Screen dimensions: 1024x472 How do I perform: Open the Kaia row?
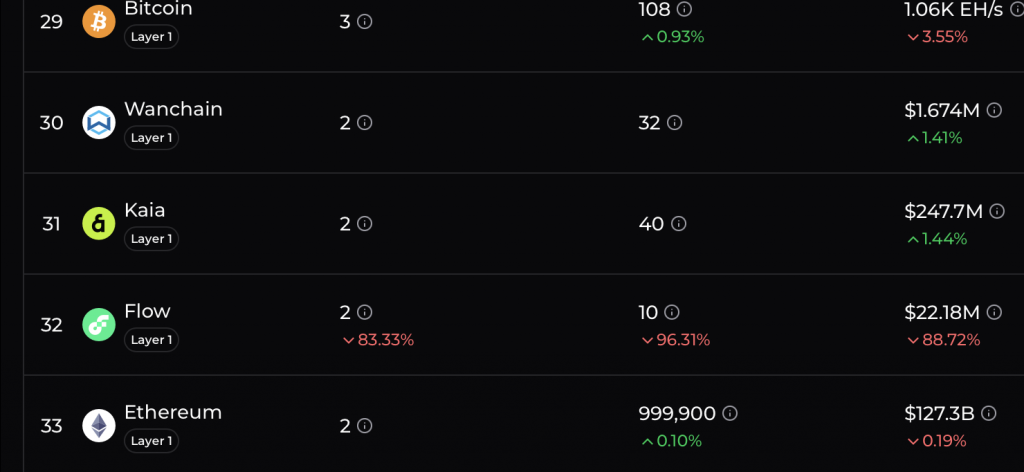[145, 210]
